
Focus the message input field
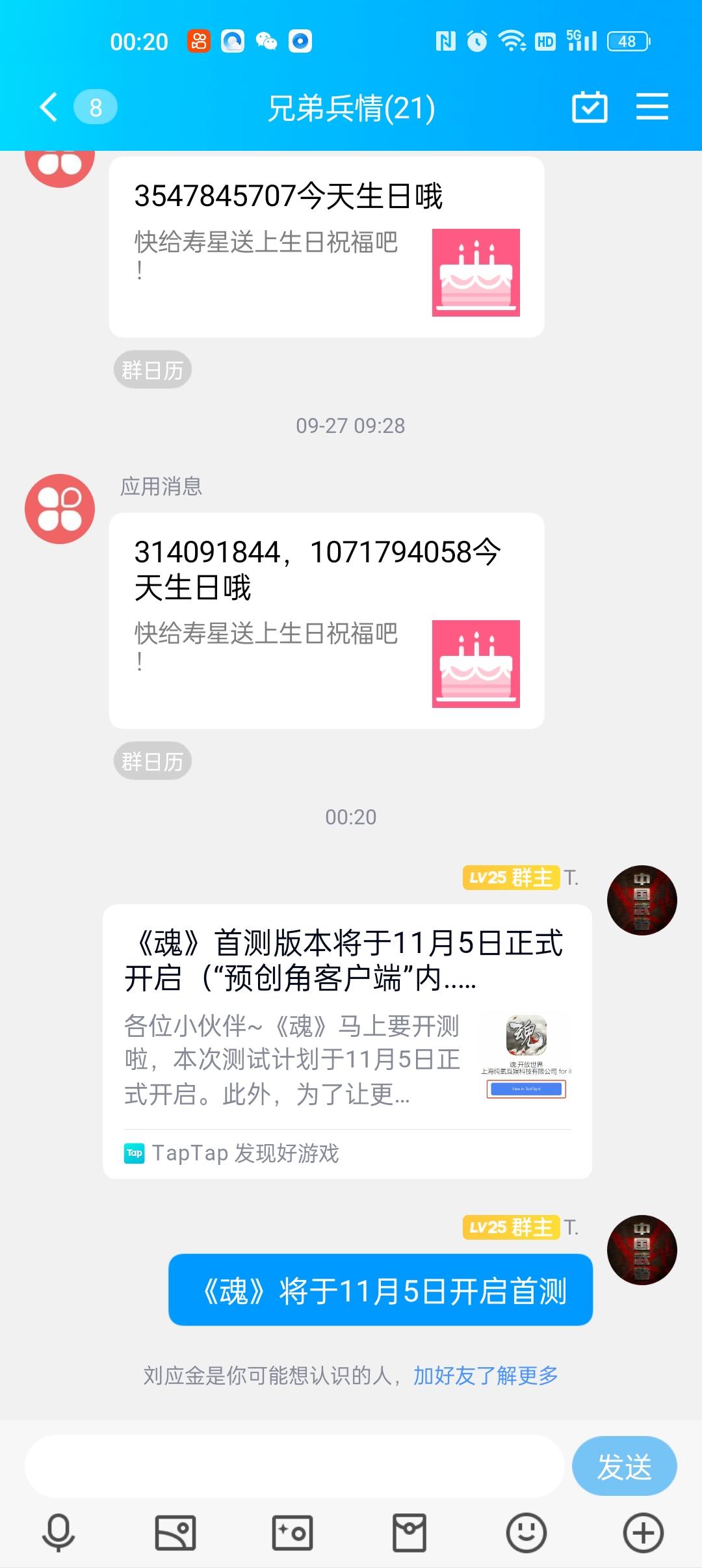point(294,1466)
